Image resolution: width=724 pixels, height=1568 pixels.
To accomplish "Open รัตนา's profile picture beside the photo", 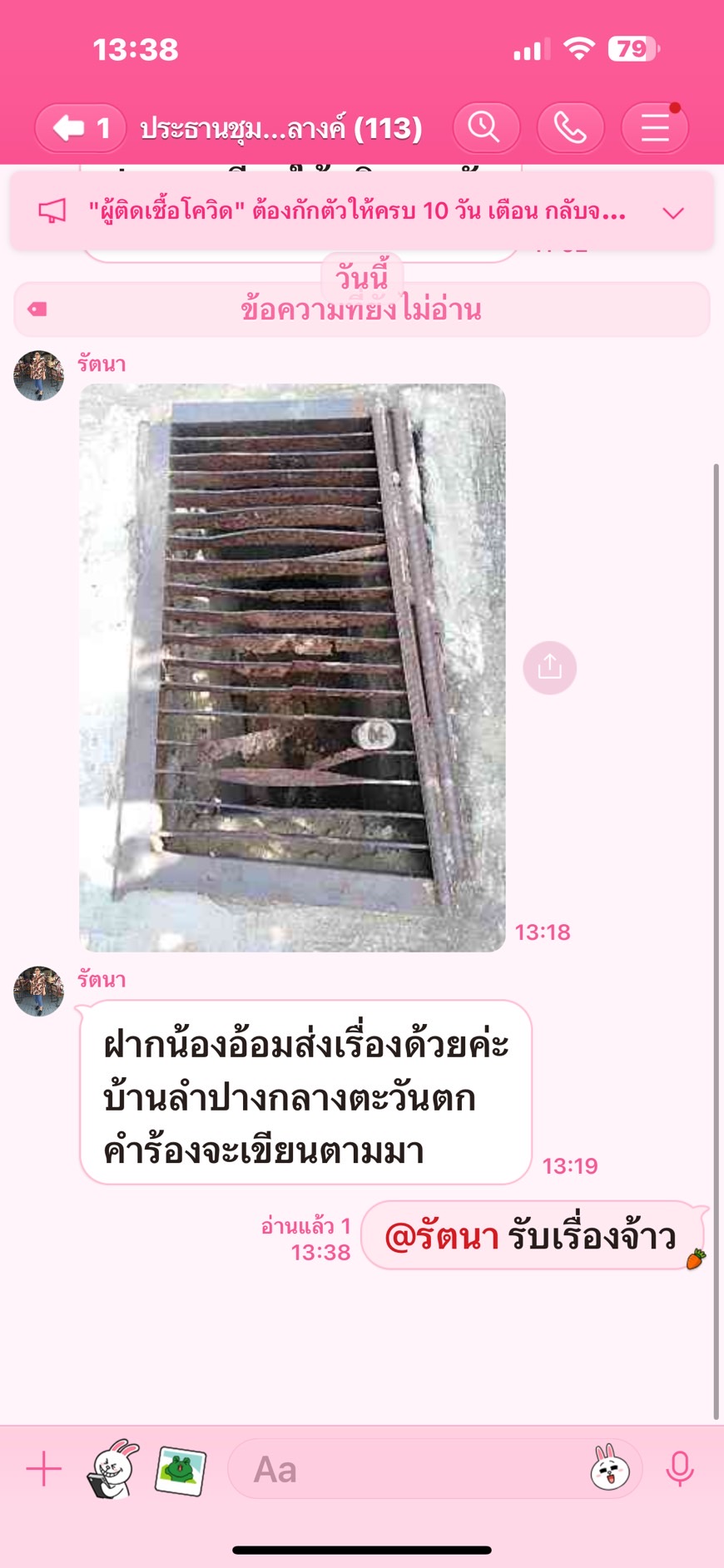I will pos(38,376).
